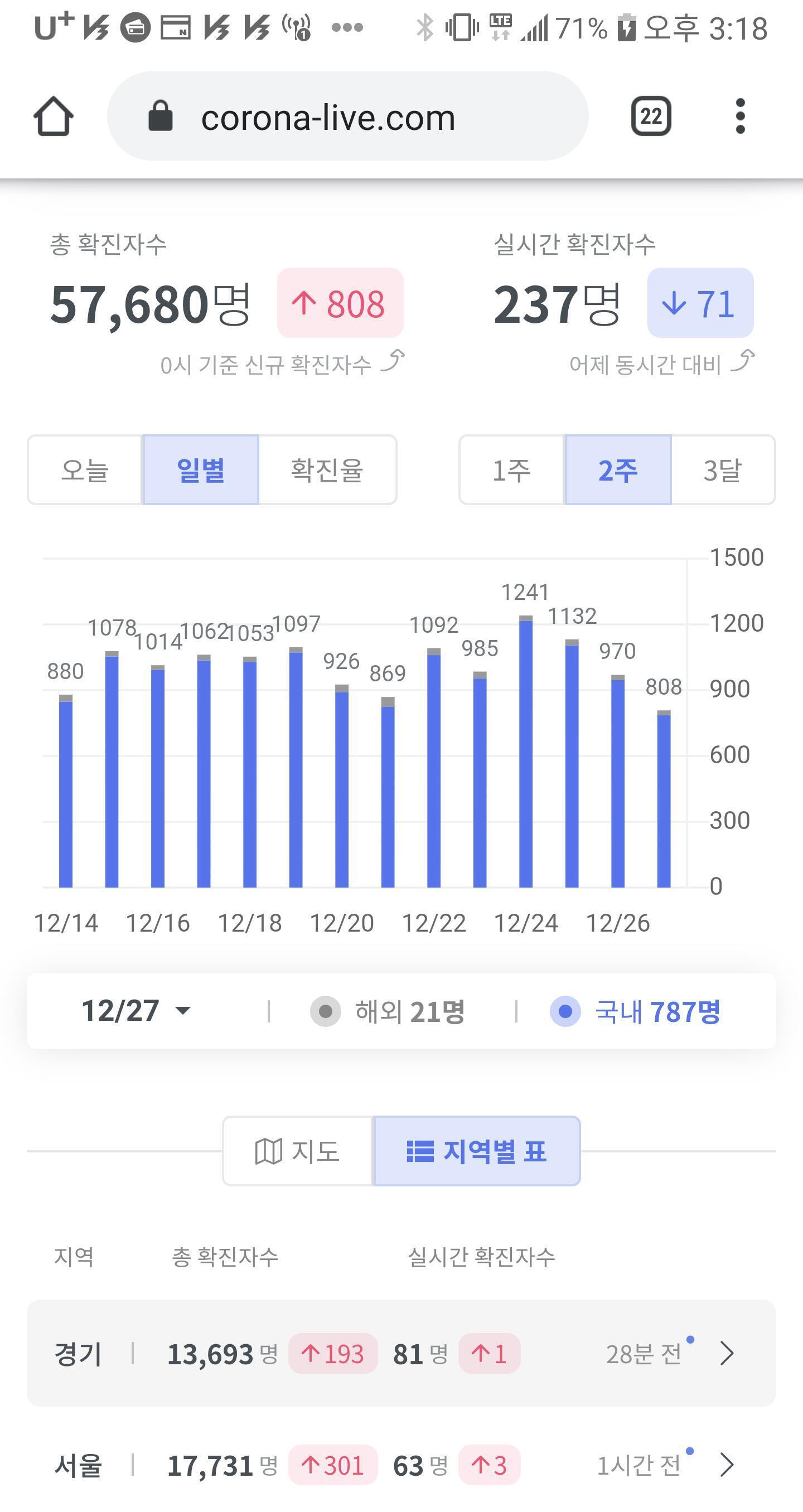803x1512 pixels.
Task: Switch to the 확진율 chart tab
Action: 327,470
